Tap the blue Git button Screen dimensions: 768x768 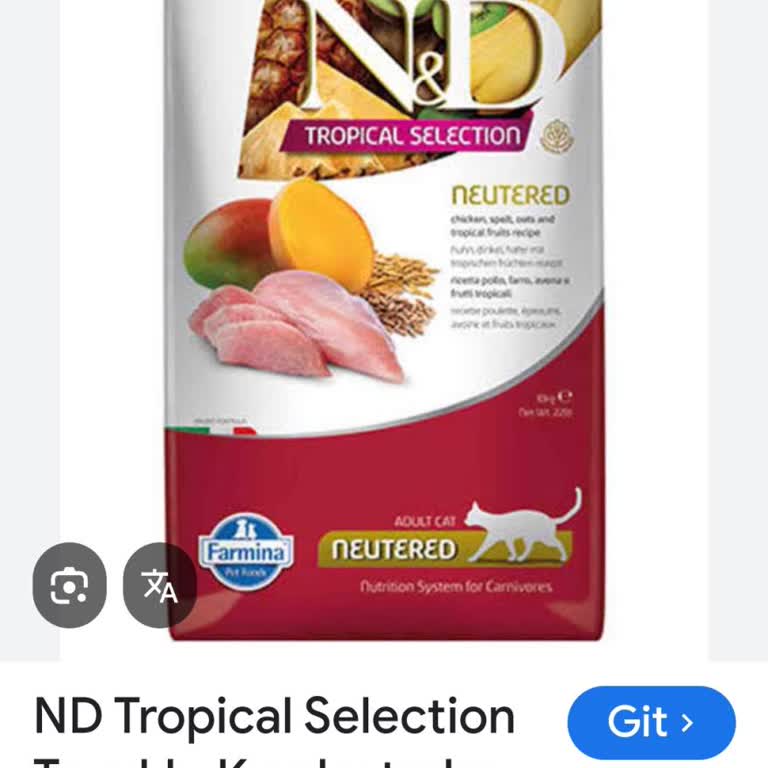[651, 722]
